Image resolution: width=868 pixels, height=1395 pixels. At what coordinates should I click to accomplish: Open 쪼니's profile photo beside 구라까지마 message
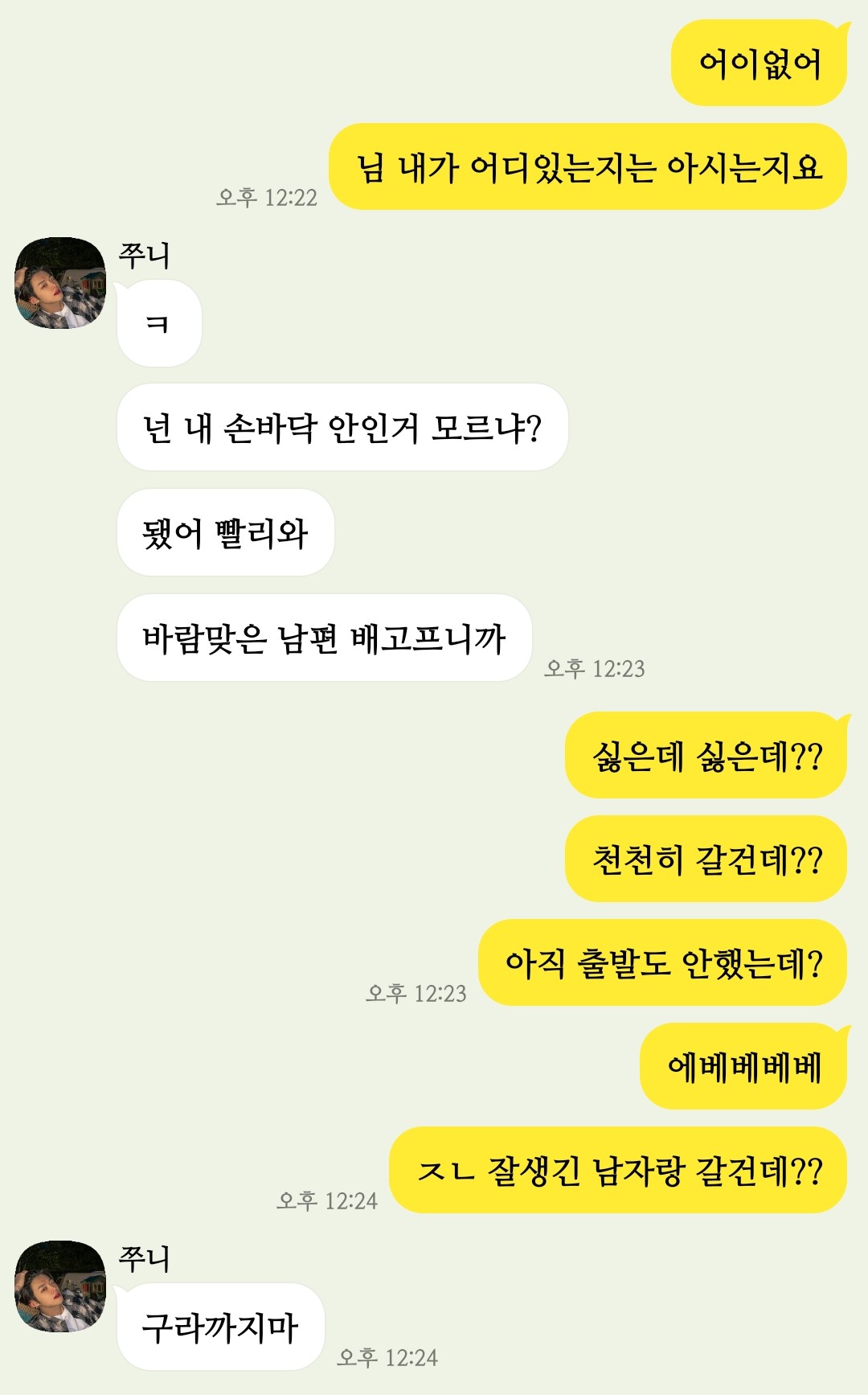[x=60, y=1286]
